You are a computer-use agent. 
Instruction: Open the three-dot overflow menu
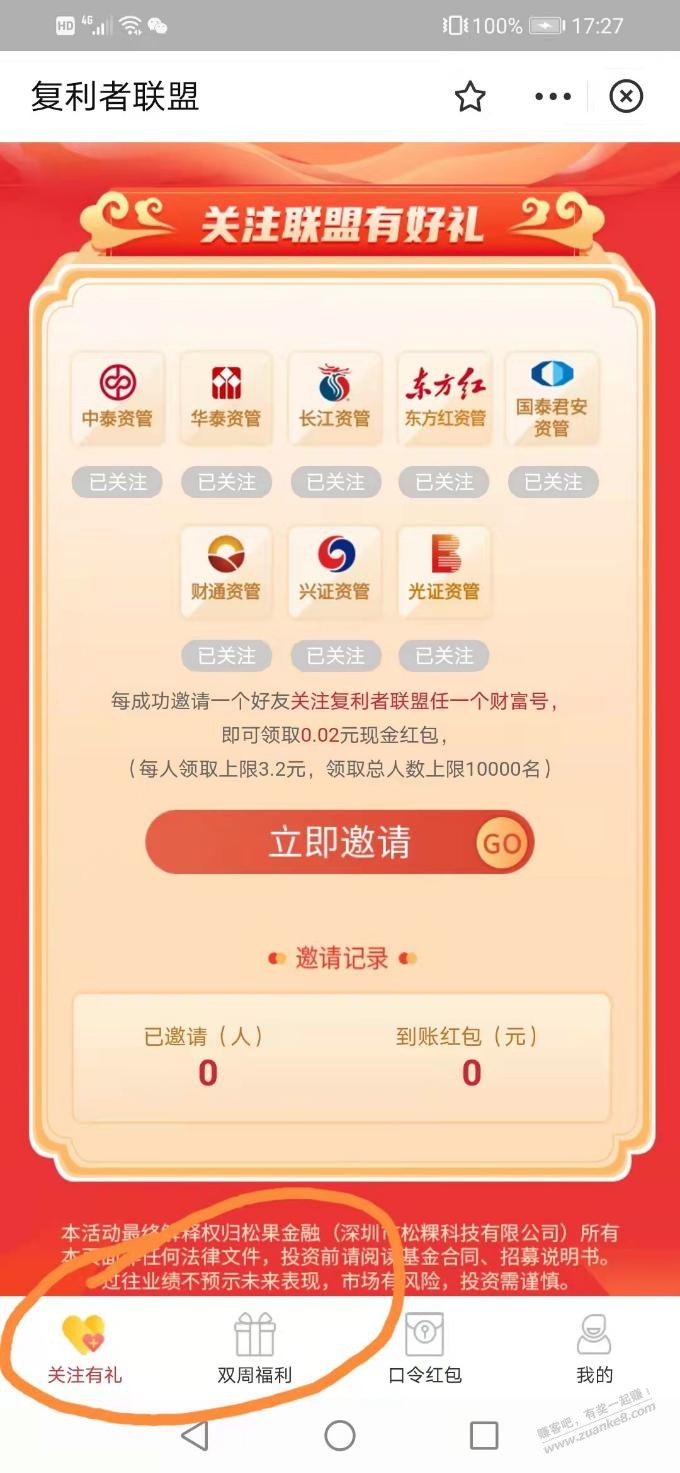[552, 97]
